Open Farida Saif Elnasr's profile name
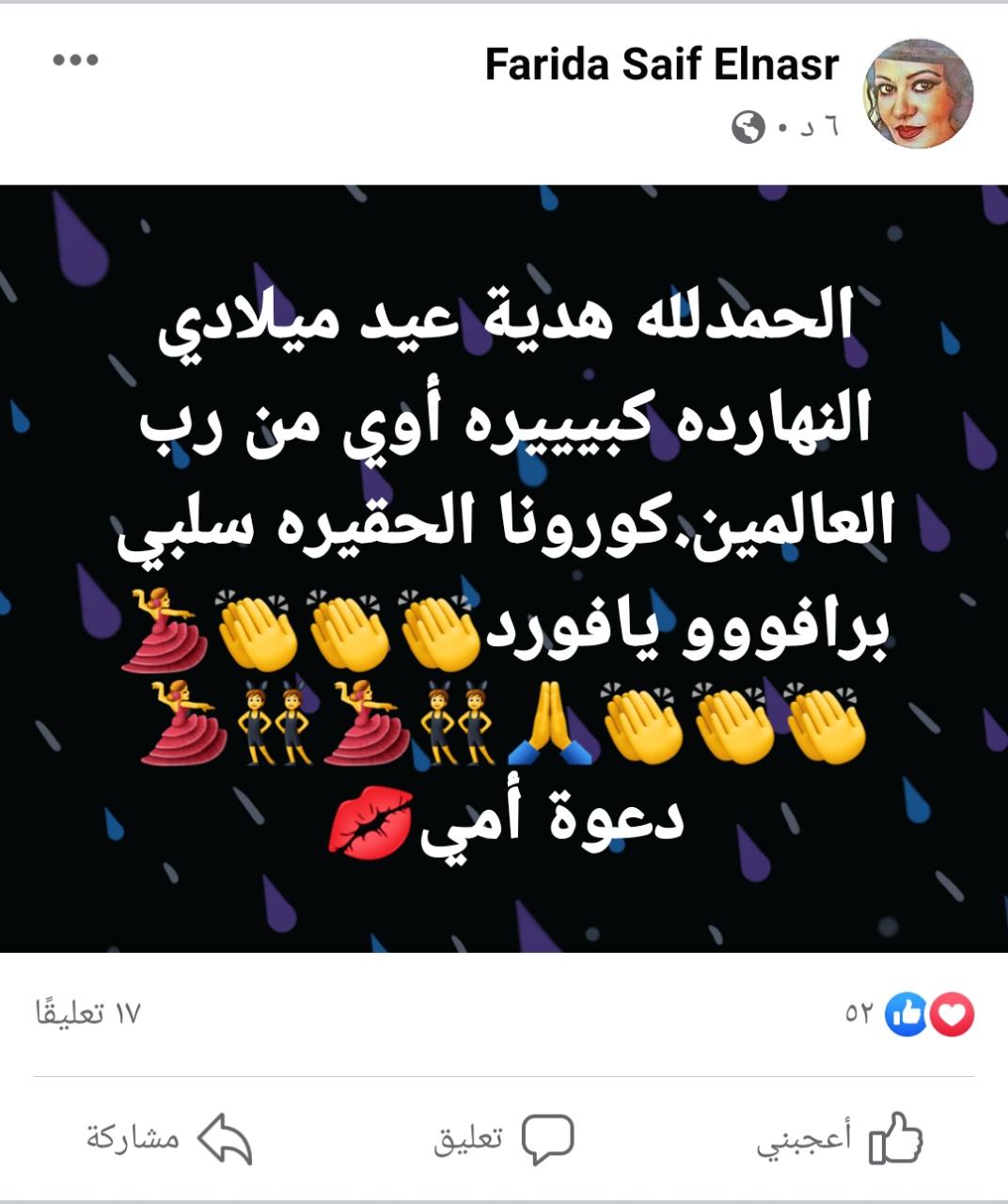 point(661,65)
